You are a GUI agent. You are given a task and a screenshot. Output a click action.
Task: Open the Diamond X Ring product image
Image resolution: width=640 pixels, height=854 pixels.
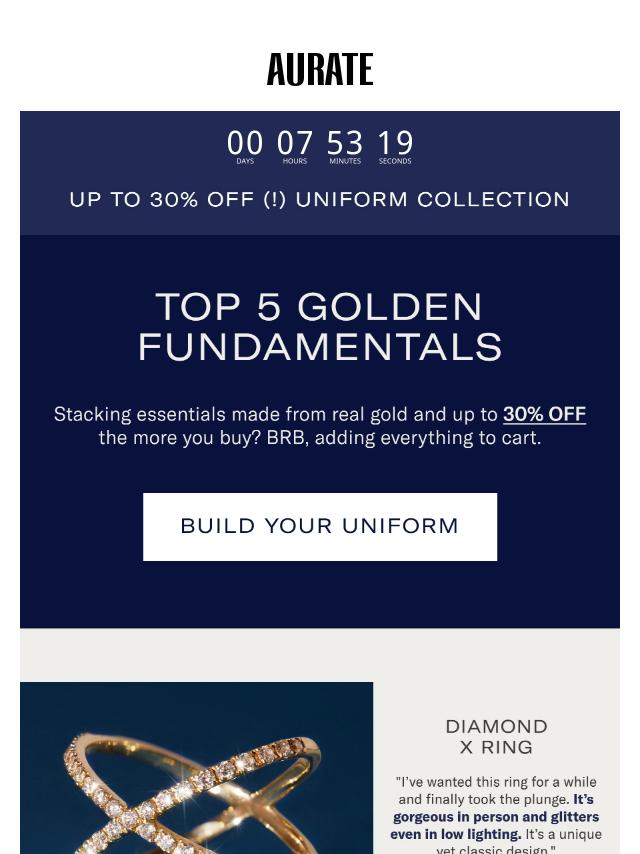pos(196,768)
